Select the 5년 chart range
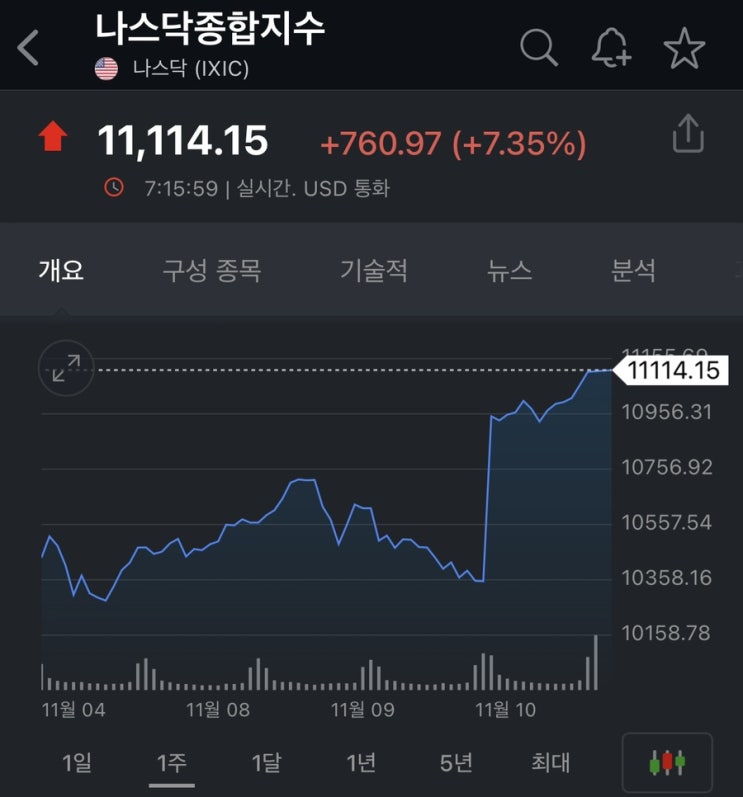The height and width of the screenshot is (797, 743). [456, 763]
